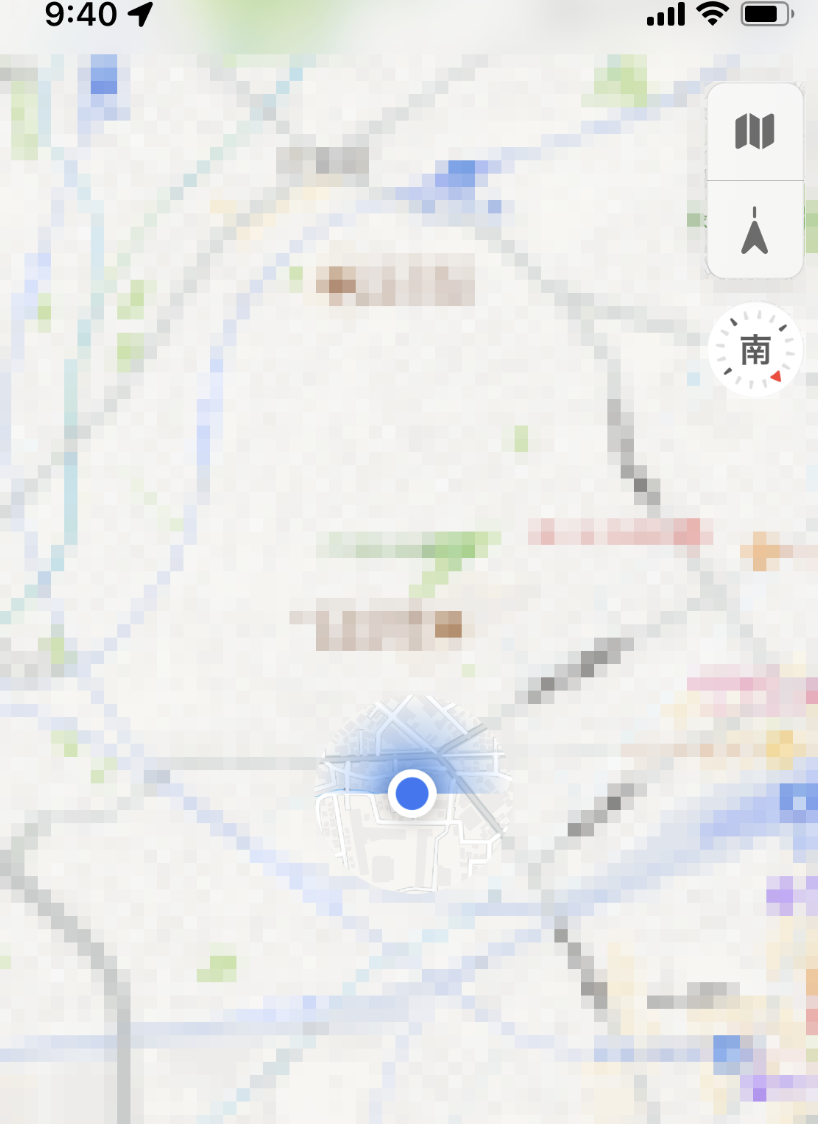This screenshot has height=1124, width=818.
Task: Tap the blue current location dot
Action: (x=411, y=793)
